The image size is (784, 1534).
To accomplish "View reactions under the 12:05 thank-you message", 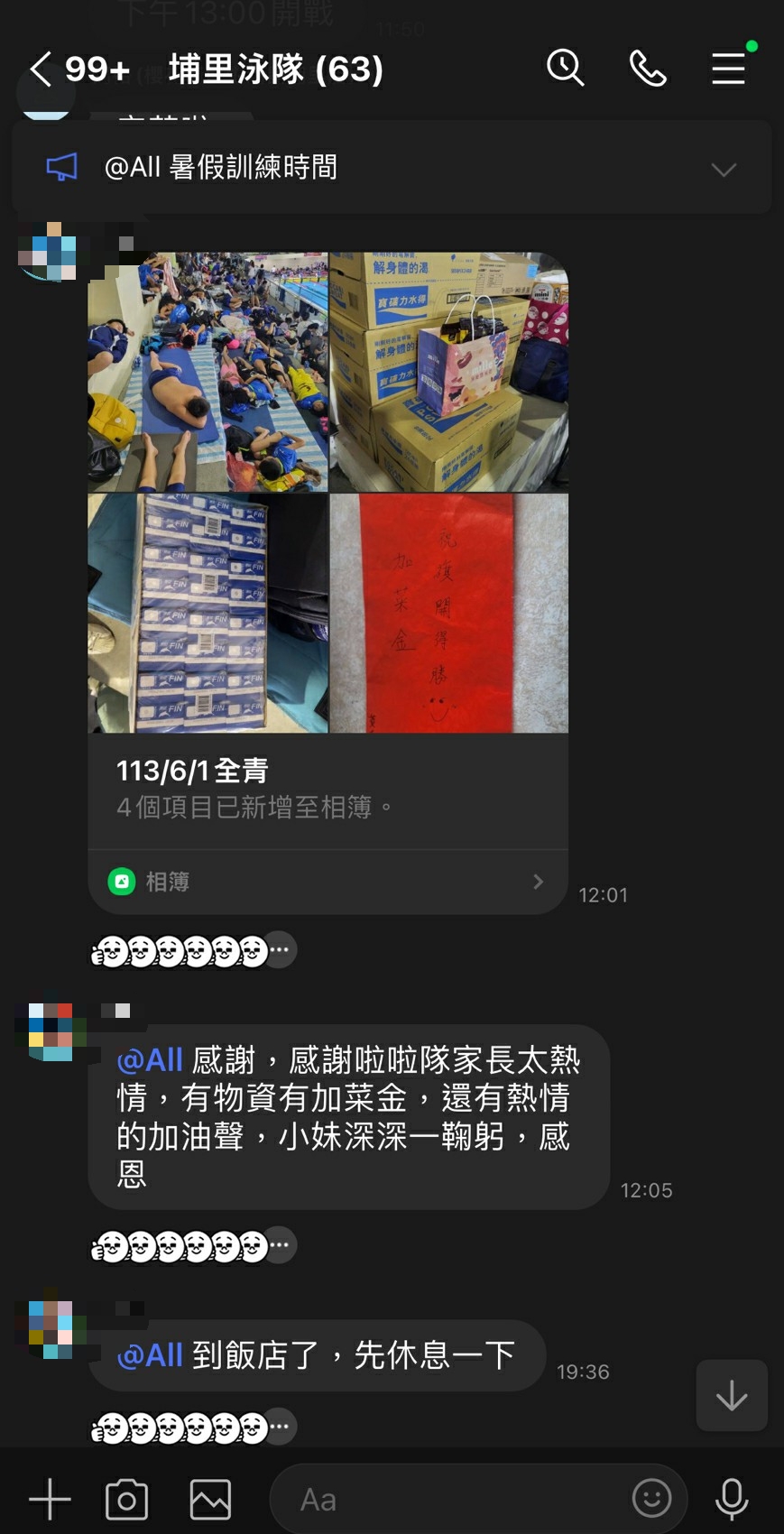I will click(192, 1246).
